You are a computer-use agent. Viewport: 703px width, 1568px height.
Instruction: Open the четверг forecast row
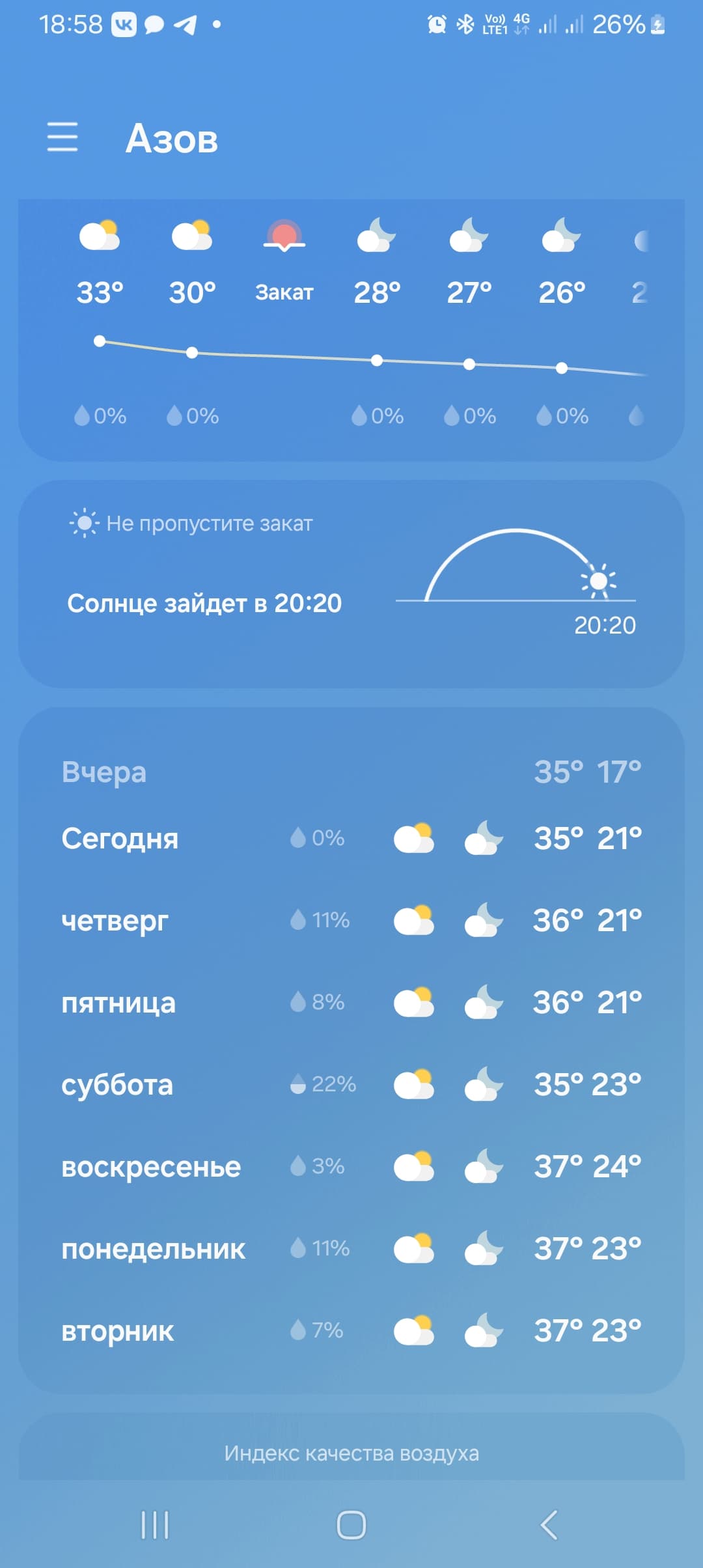coord(351,920)
